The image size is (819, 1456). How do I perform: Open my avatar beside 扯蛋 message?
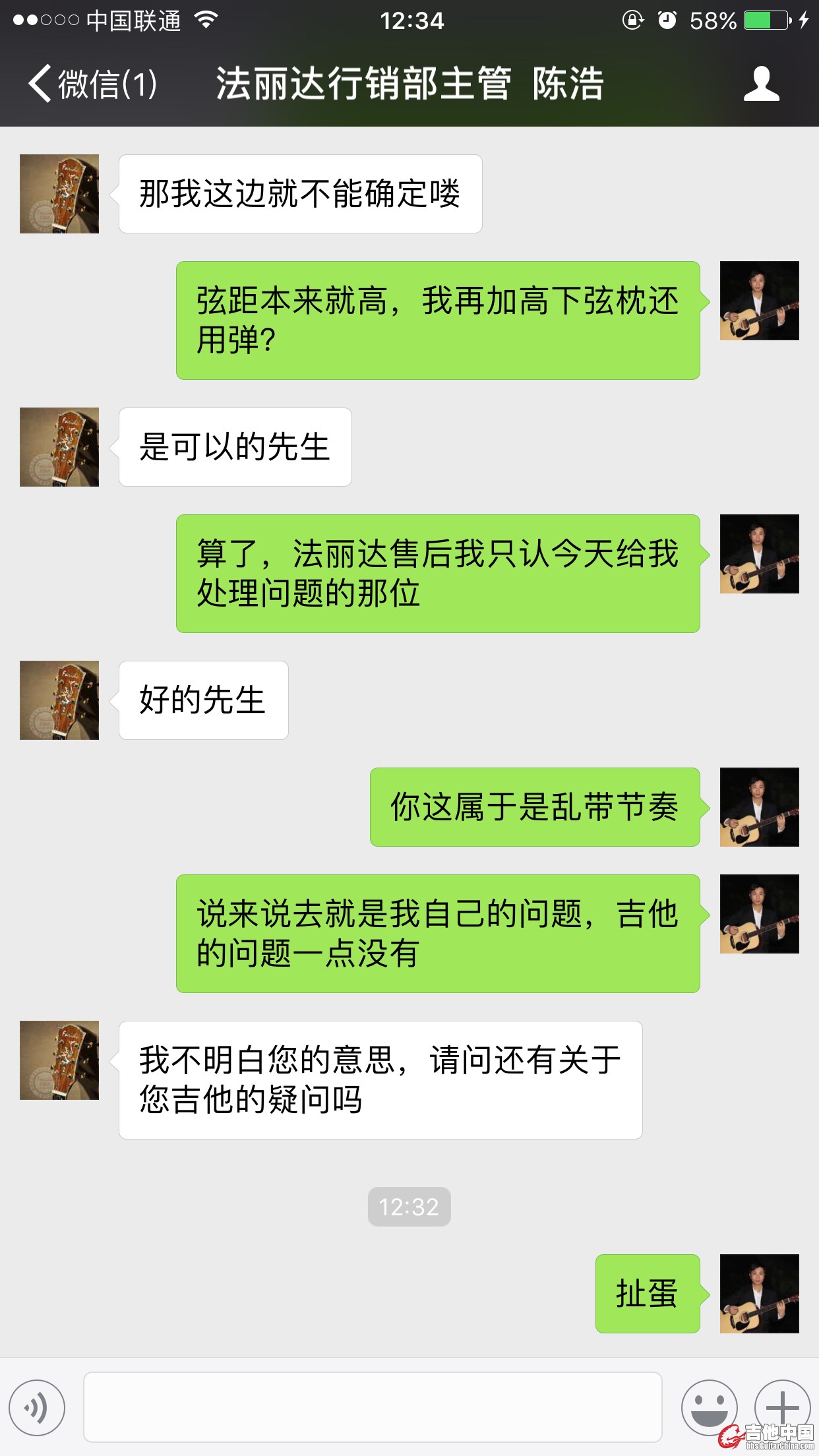click(x=759, y=1294)
